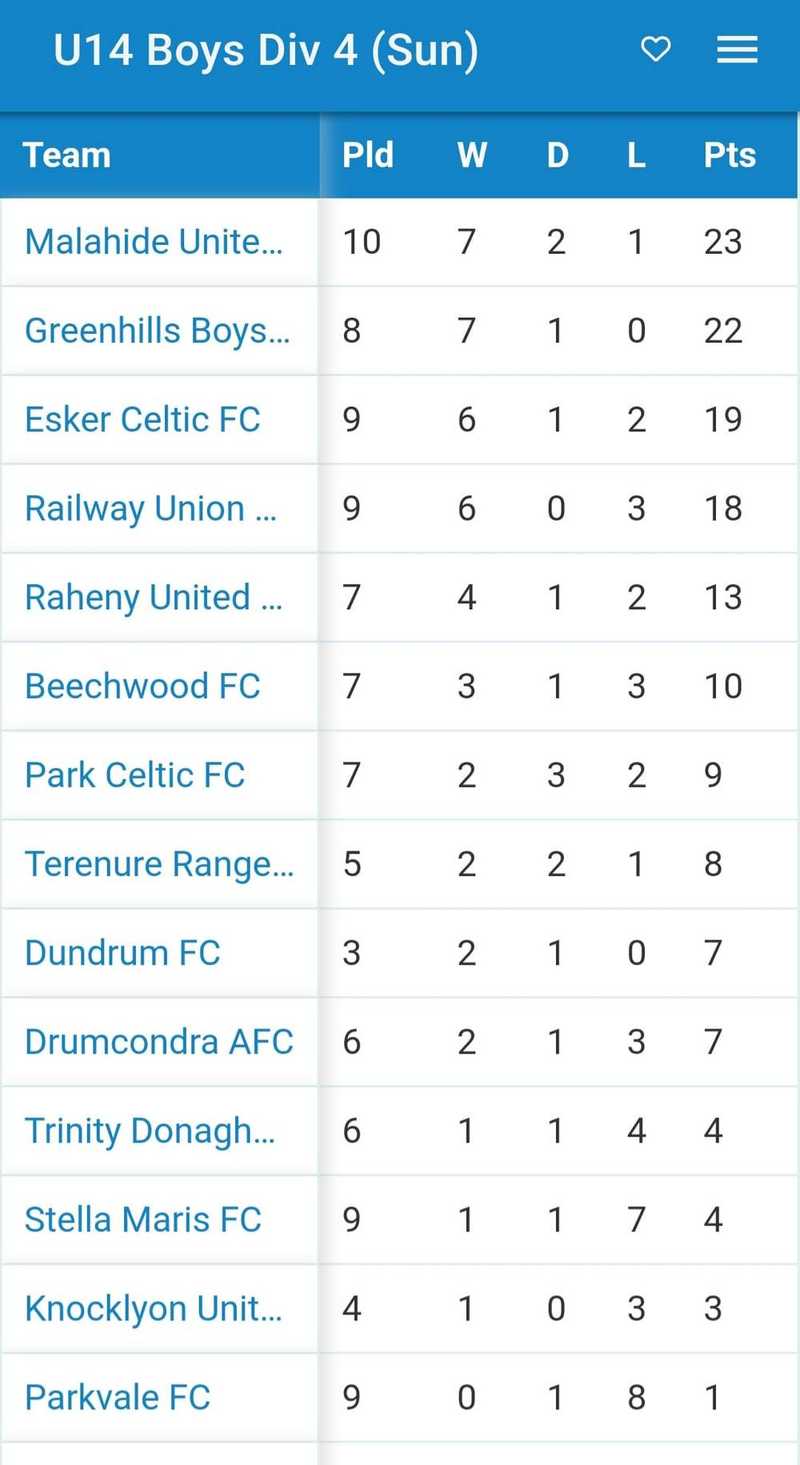View Parkvale FC details
800x1465 pixels.
117,1398
